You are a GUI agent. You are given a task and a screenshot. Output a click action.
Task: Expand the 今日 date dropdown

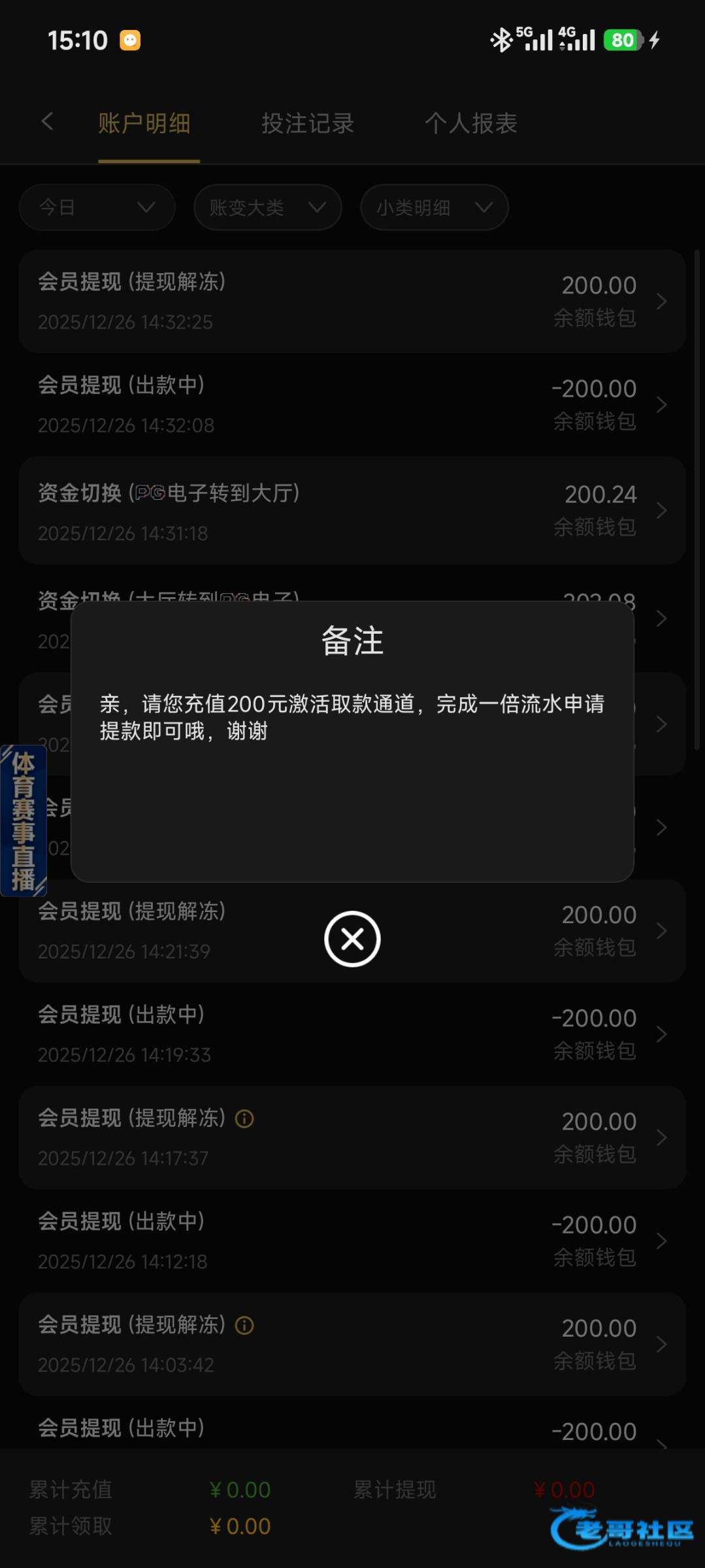tap(97, 208)
